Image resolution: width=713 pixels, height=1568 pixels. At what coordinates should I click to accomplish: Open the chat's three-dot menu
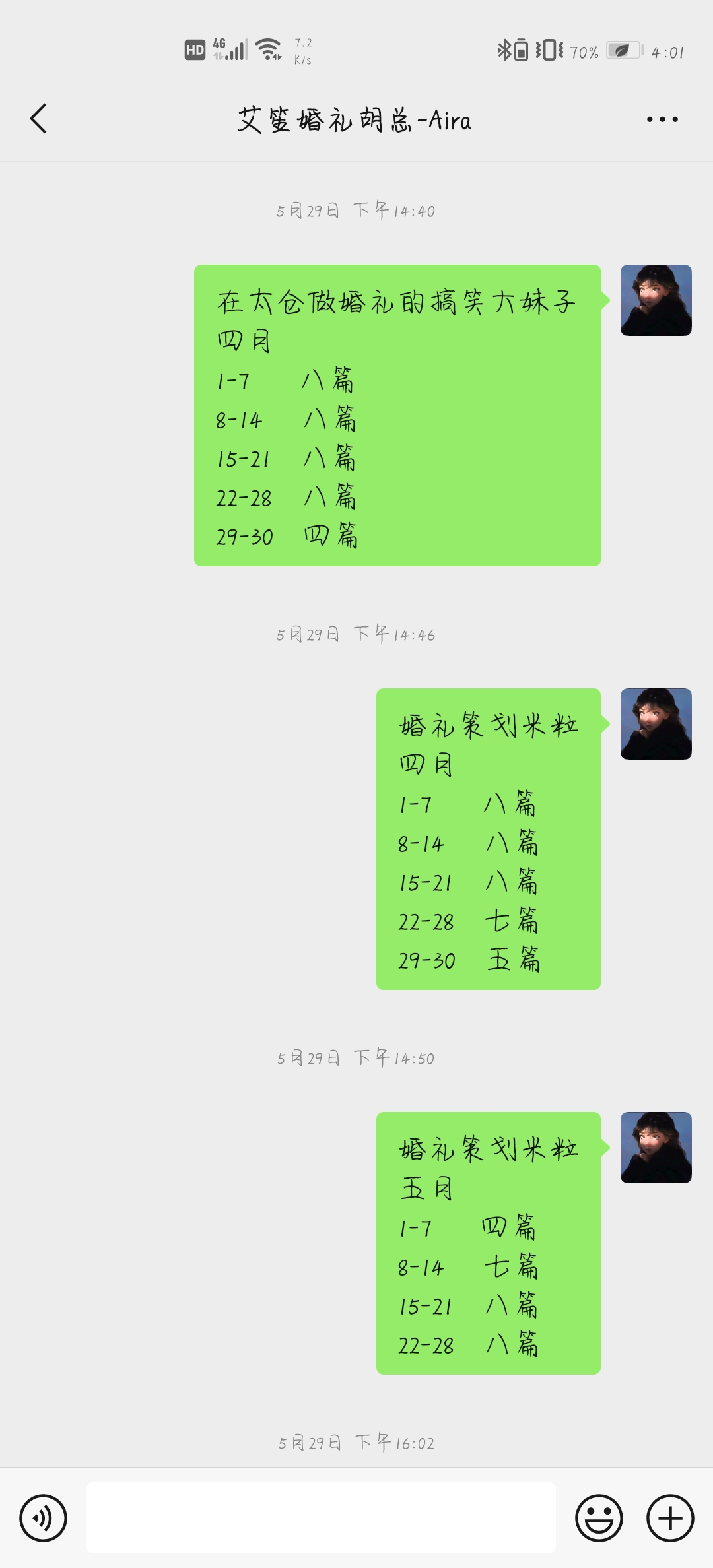[662, 119]
